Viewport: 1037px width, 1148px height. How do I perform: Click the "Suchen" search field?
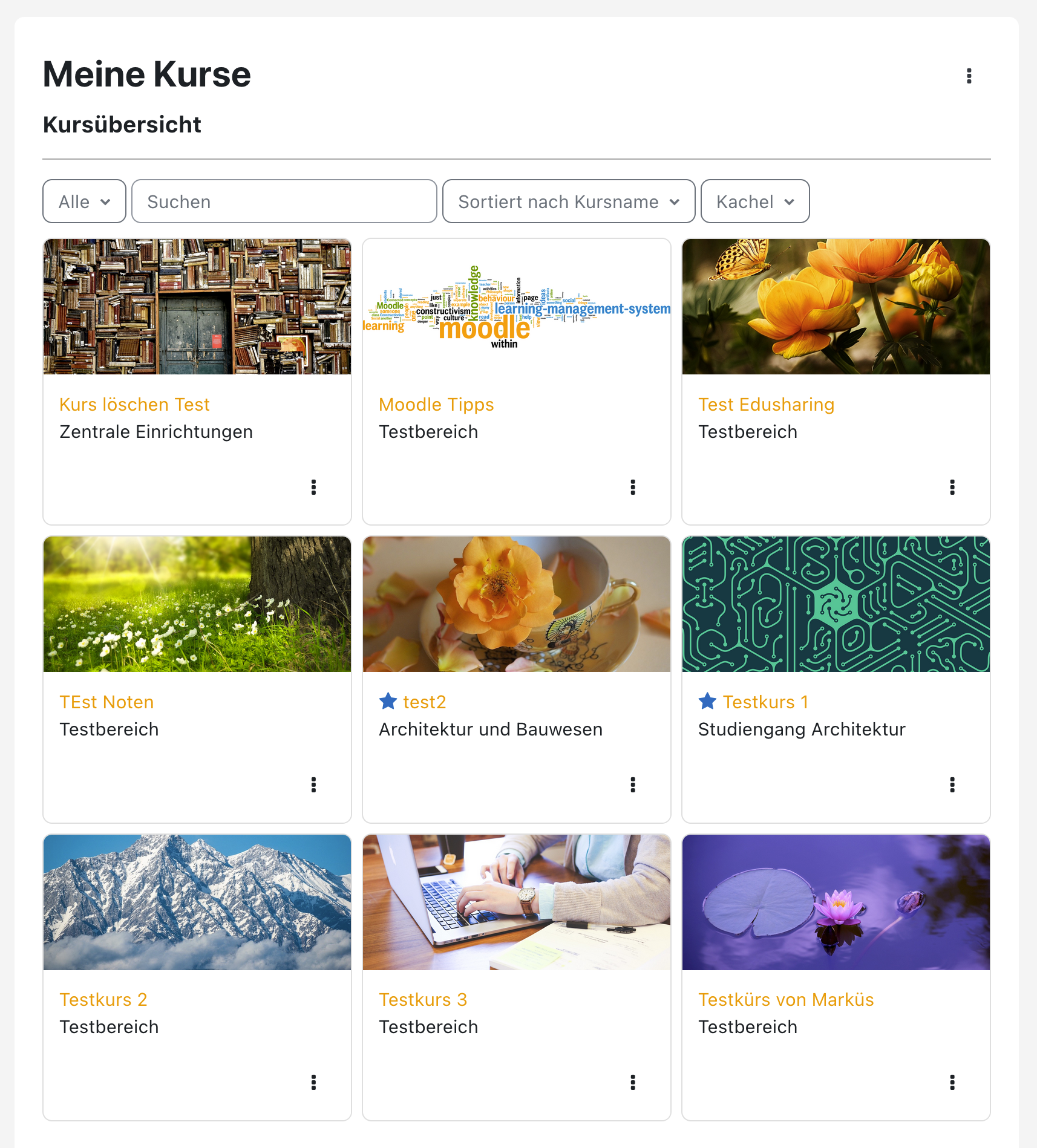click(x=284, y=201)
